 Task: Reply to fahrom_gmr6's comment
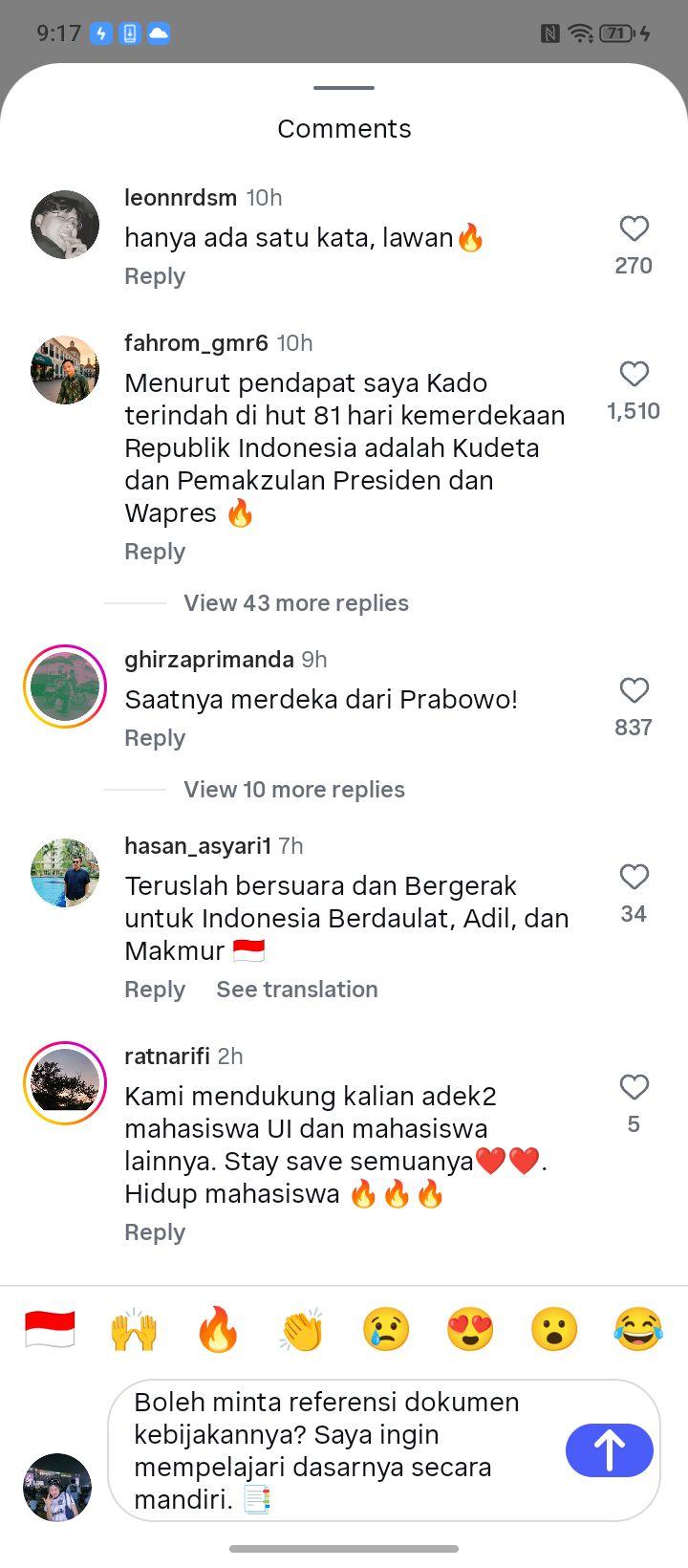click(155, 552)
